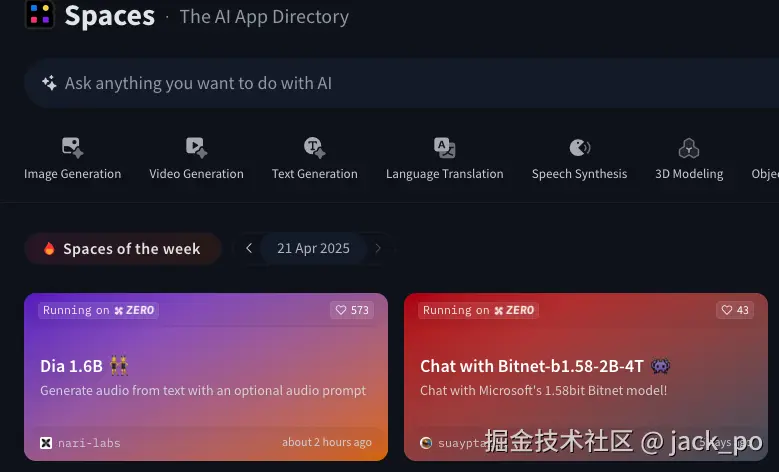This screenshot has height=472, width=779.
Task: Choose the Language Translation category
Action: pos(444,159)
